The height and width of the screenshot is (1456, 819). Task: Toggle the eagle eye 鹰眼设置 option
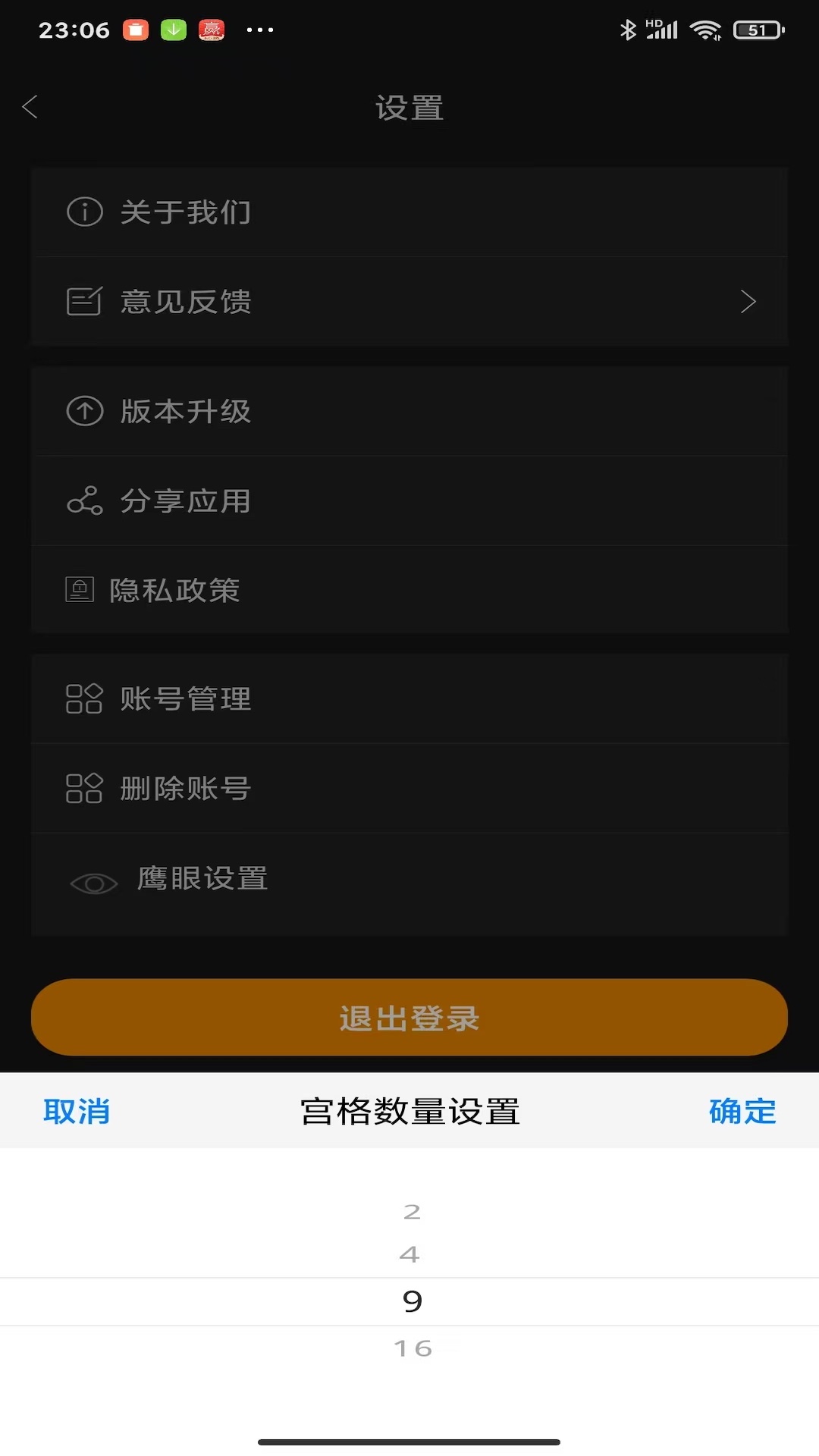coord(202,880)
